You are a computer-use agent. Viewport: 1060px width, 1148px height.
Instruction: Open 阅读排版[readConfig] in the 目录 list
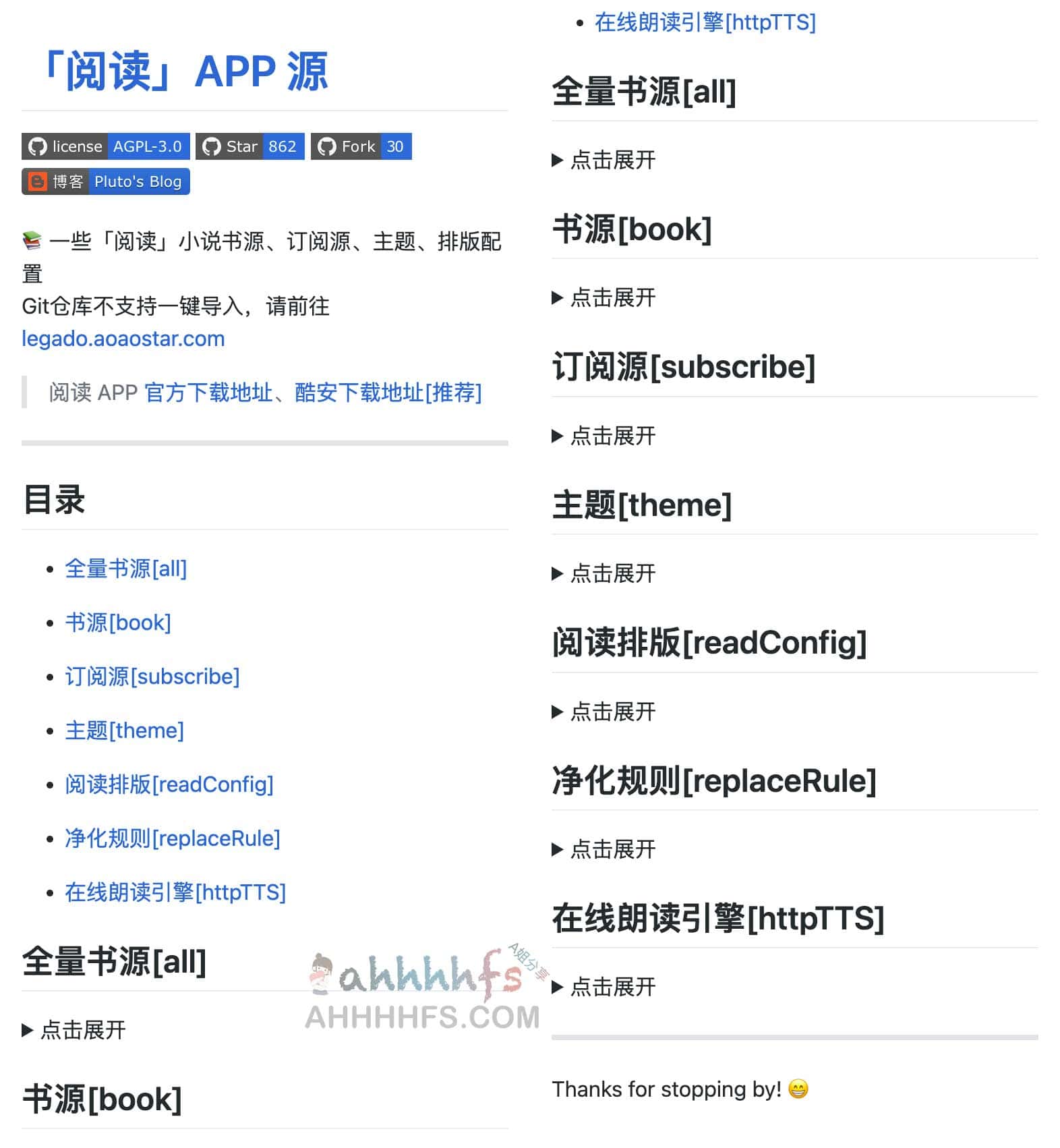pos(169,784)
